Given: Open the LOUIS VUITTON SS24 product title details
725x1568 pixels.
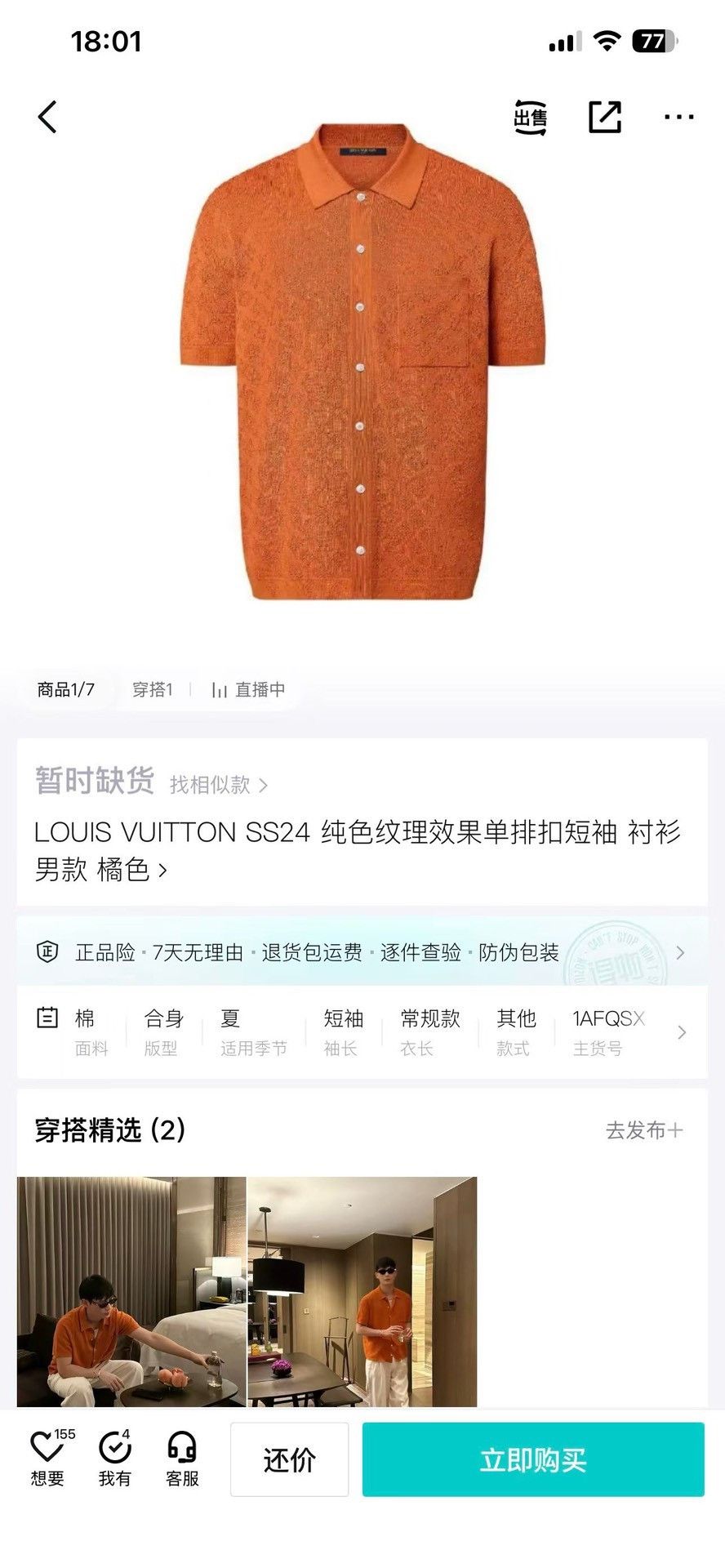Looking at the screenshot, I should tap(357, 851).
